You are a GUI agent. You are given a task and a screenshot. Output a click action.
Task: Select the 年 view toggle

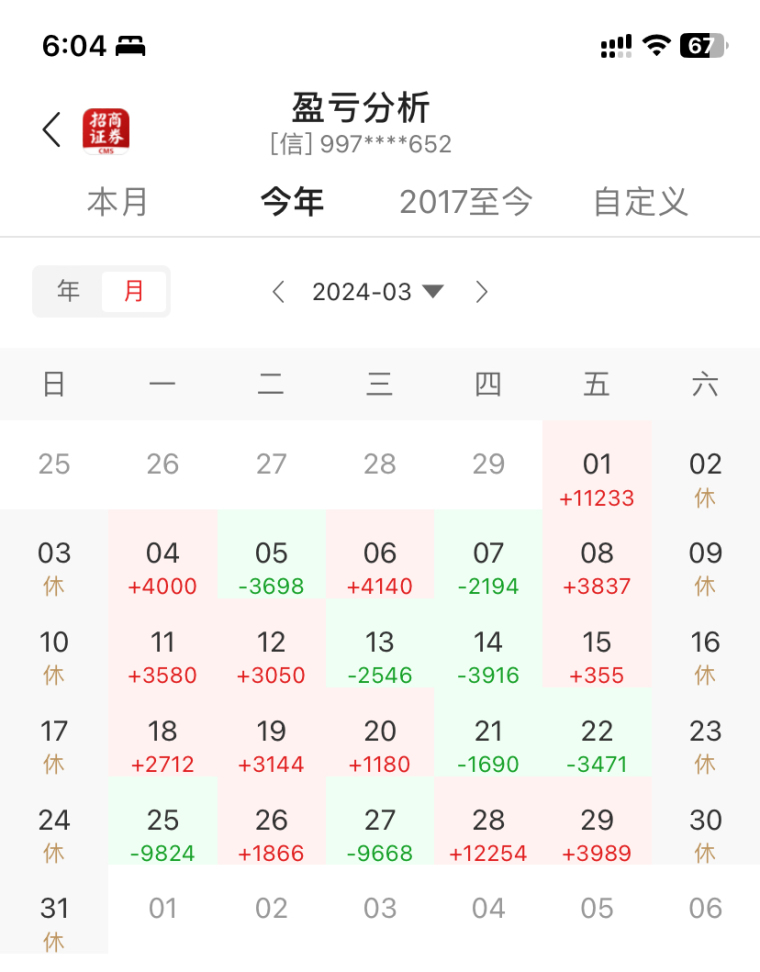[68, 291]
